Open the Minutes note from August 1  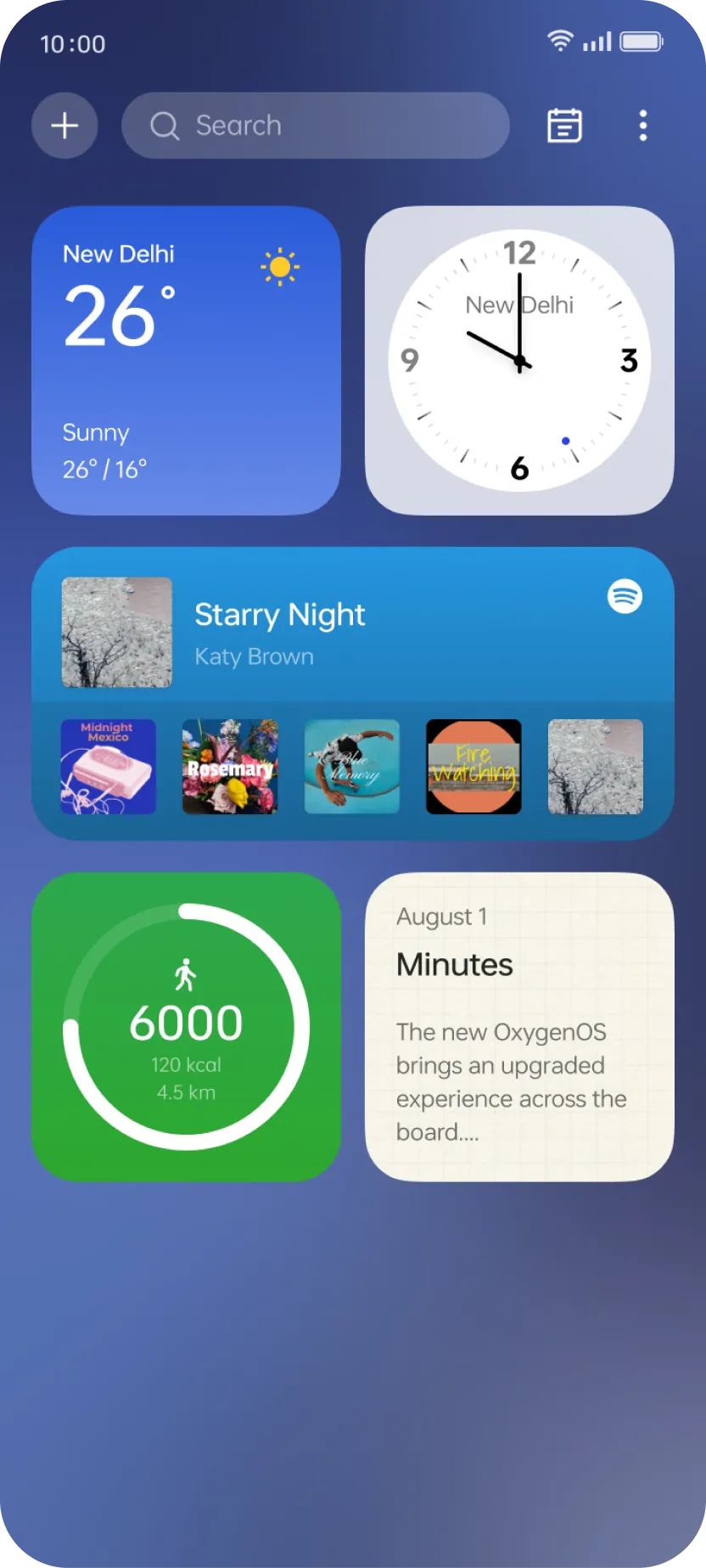[519, 1027]
